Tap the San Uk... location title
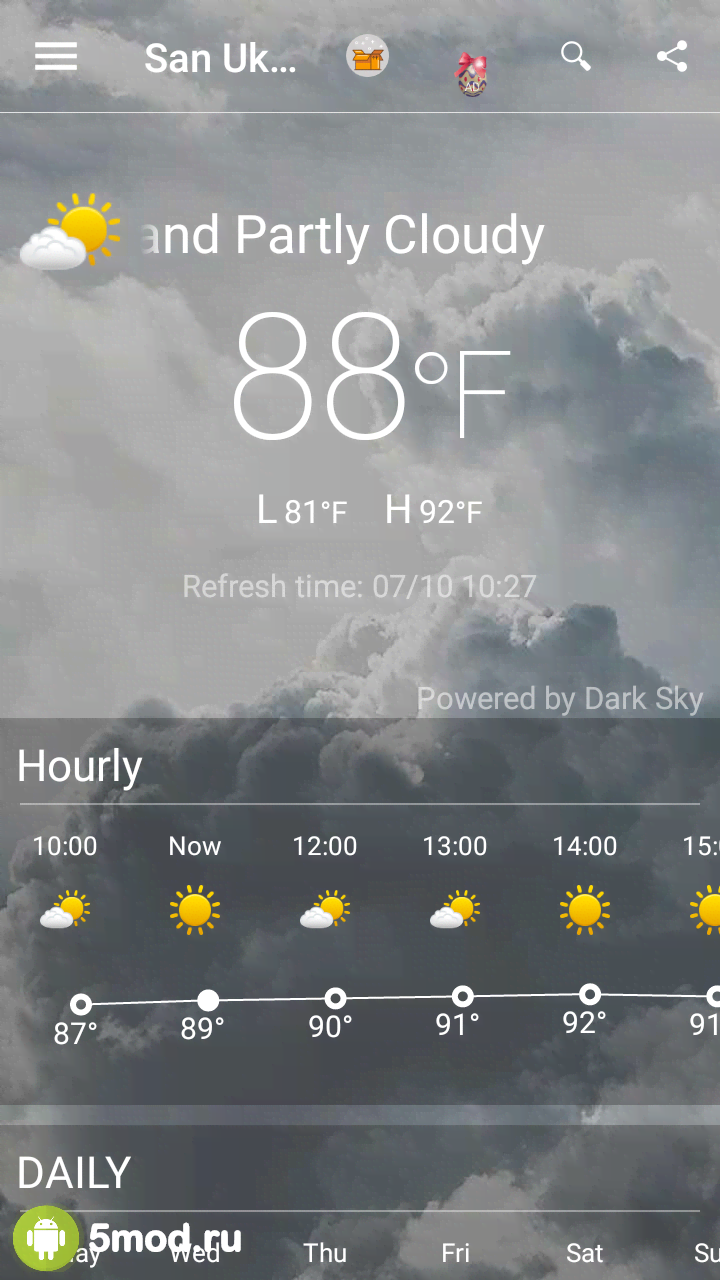720x1280 pixels. tap(220, 58)
